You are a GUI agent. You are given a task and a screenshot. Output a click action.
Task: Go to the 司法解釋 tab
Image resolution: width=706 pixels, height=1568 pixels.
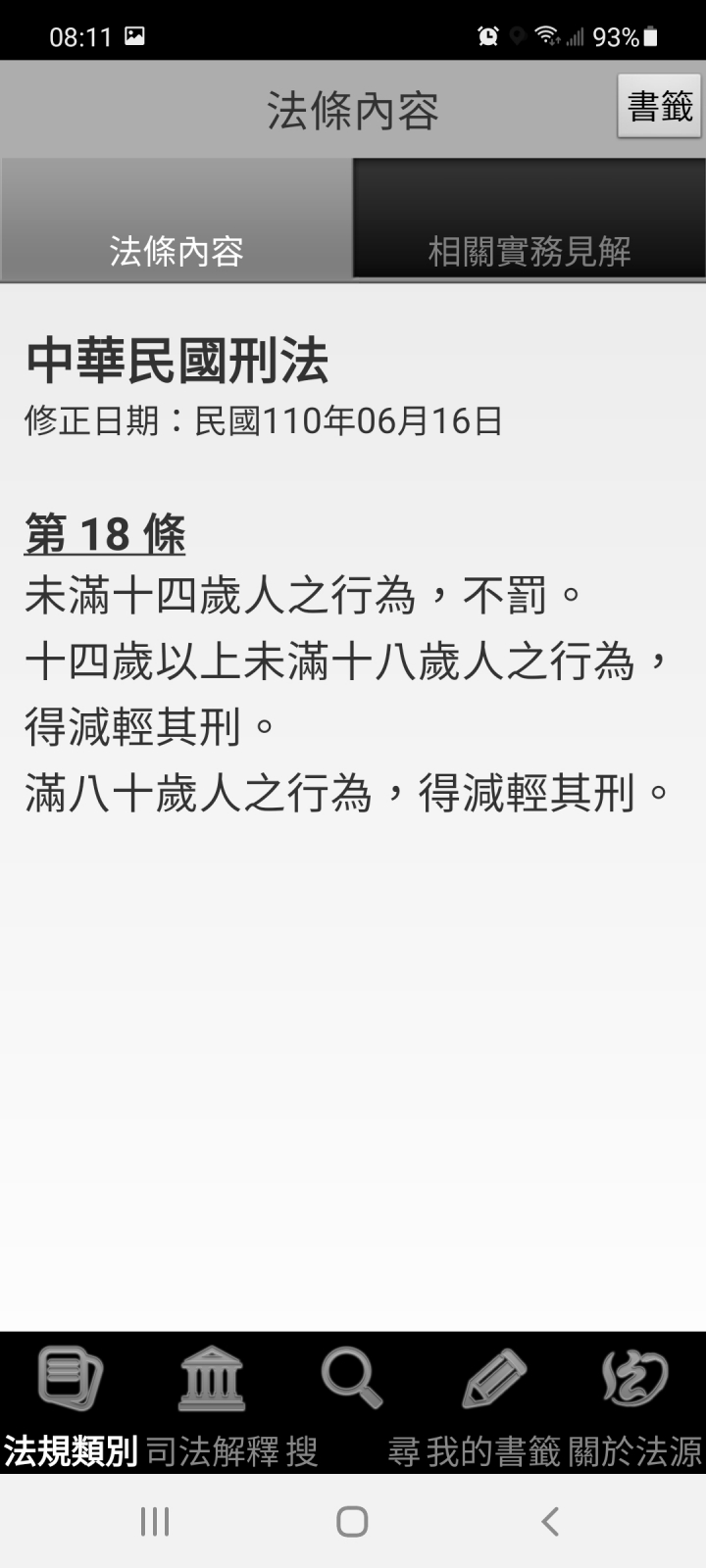[212, 1403]
